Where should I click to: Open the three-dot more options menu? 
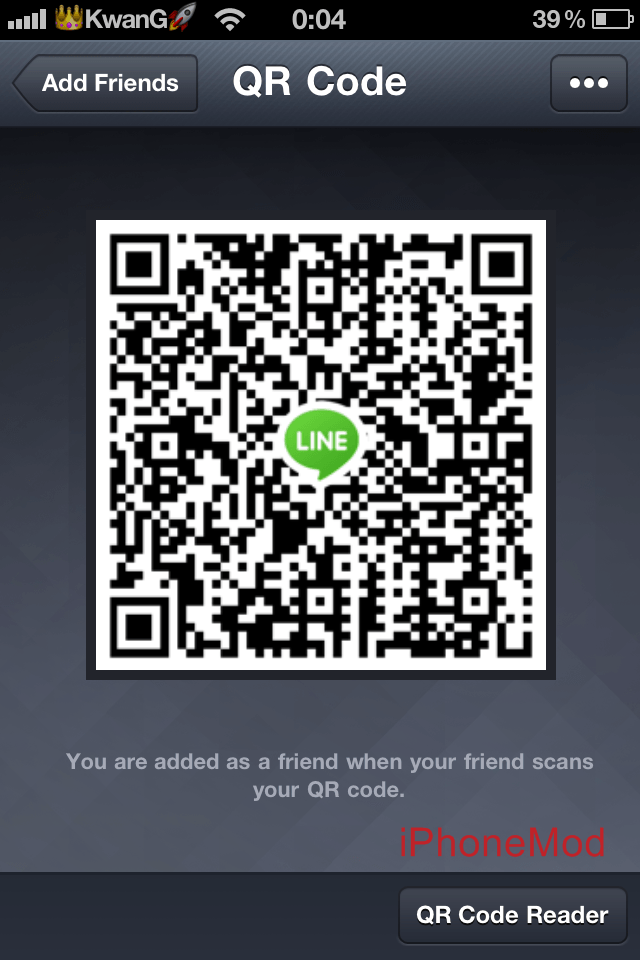click(588, 83)
